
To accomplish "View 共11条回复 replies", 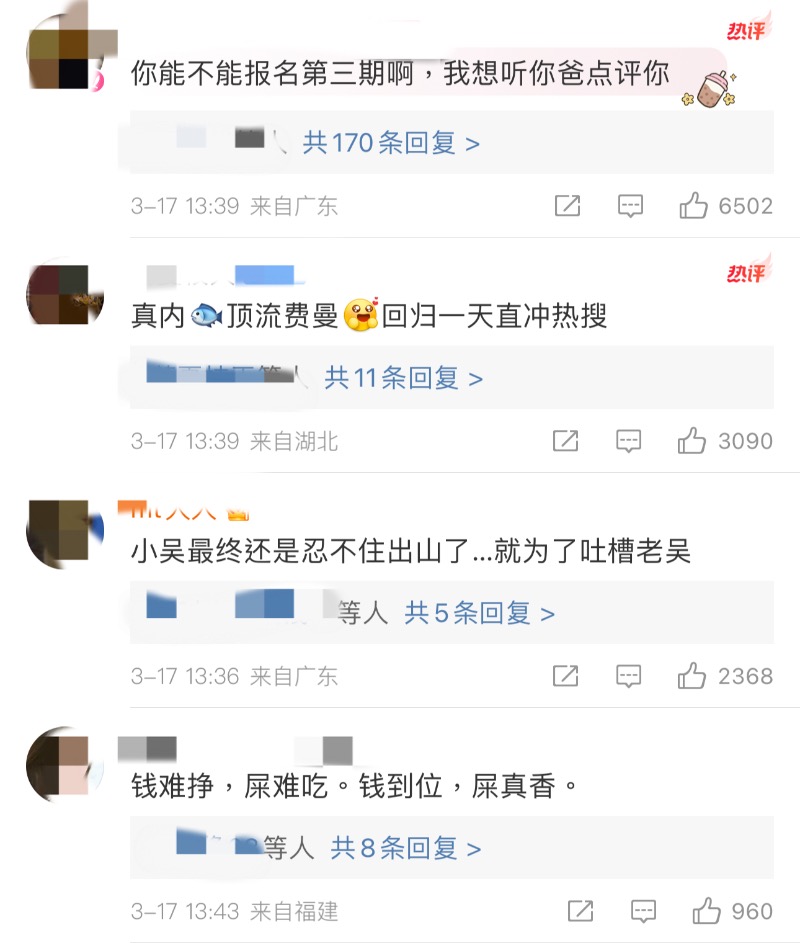I will (x=403, y=378).
